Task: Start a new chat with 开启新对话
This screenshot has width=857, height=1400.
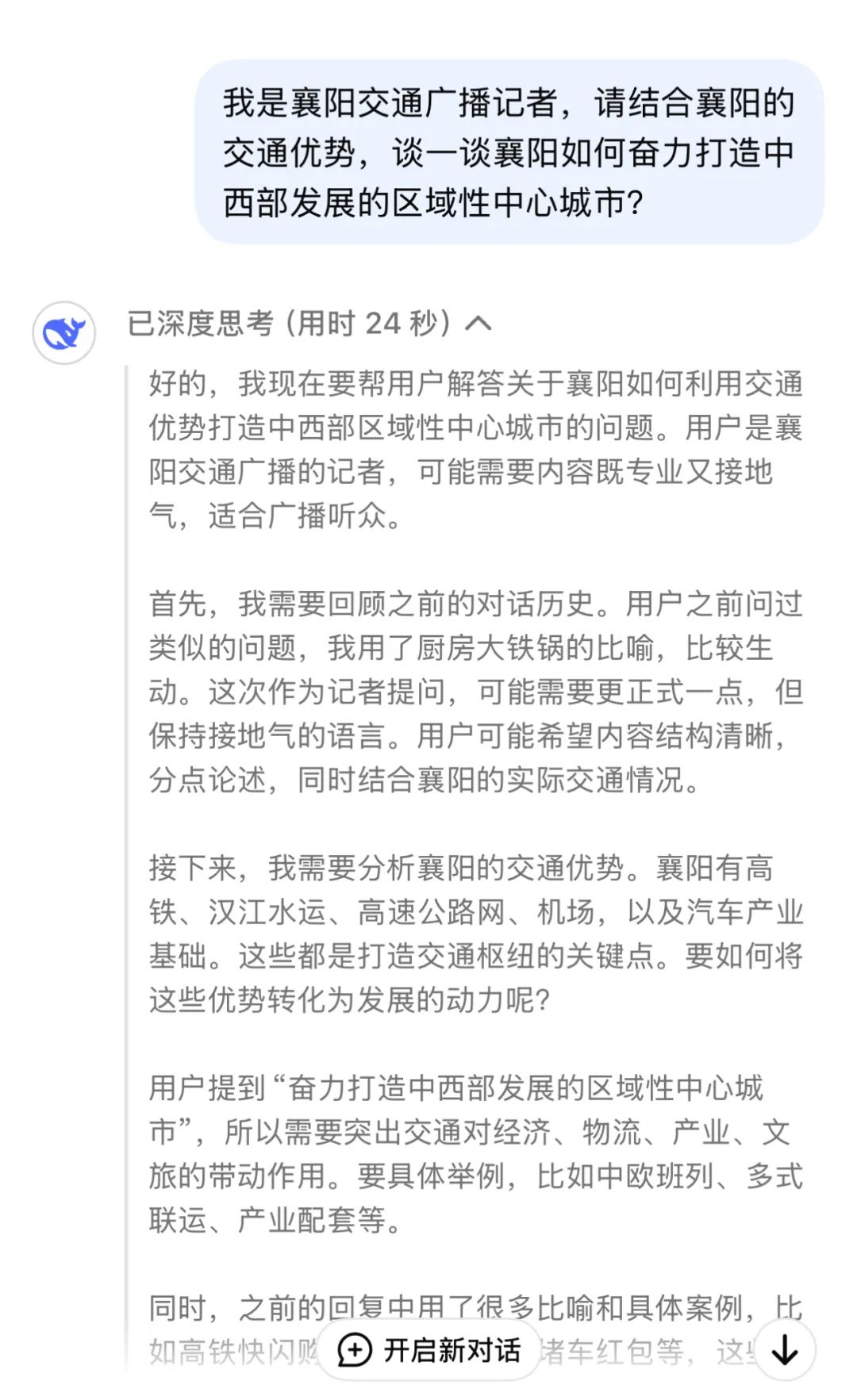Action: [x=429, y=1349]
